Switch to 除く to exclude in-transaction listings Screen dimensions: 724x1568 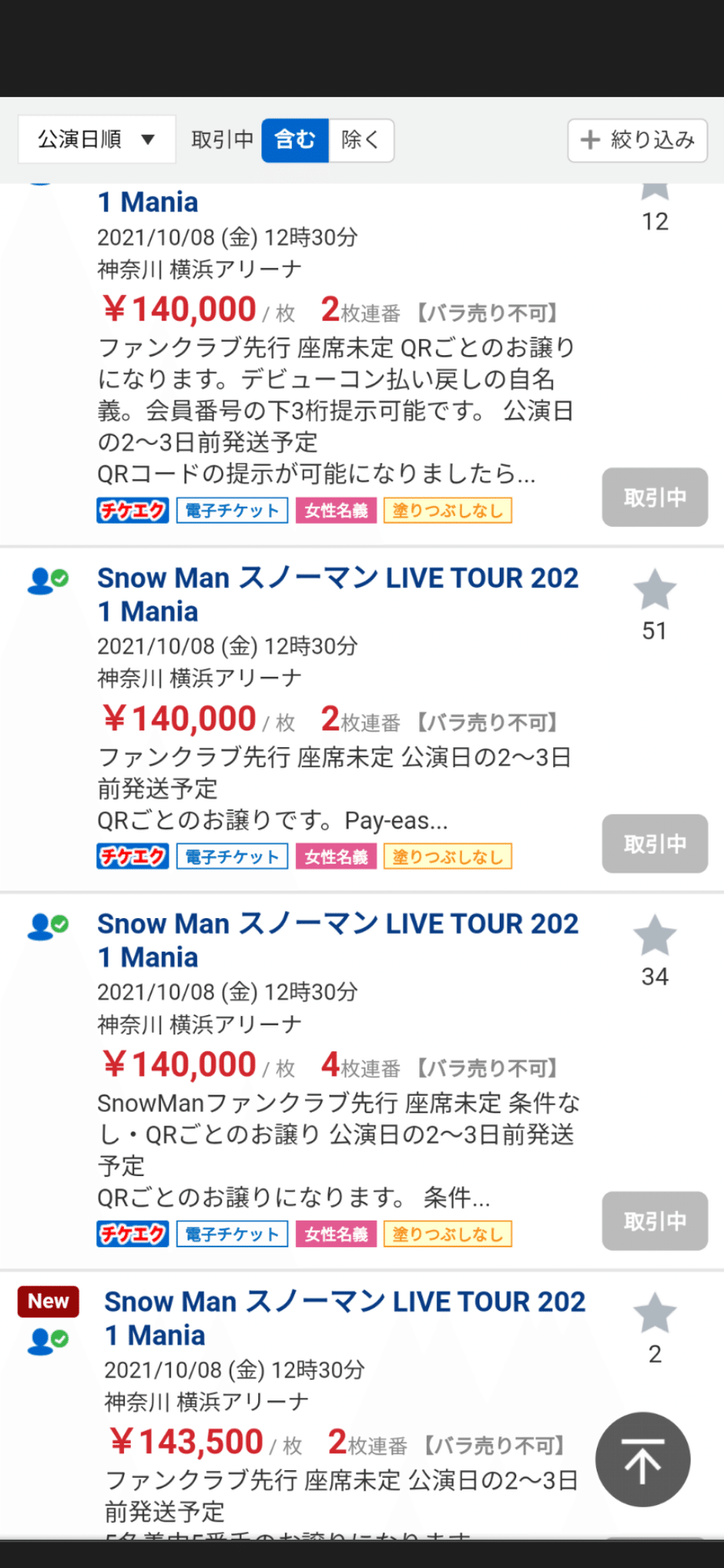(361, 140)
